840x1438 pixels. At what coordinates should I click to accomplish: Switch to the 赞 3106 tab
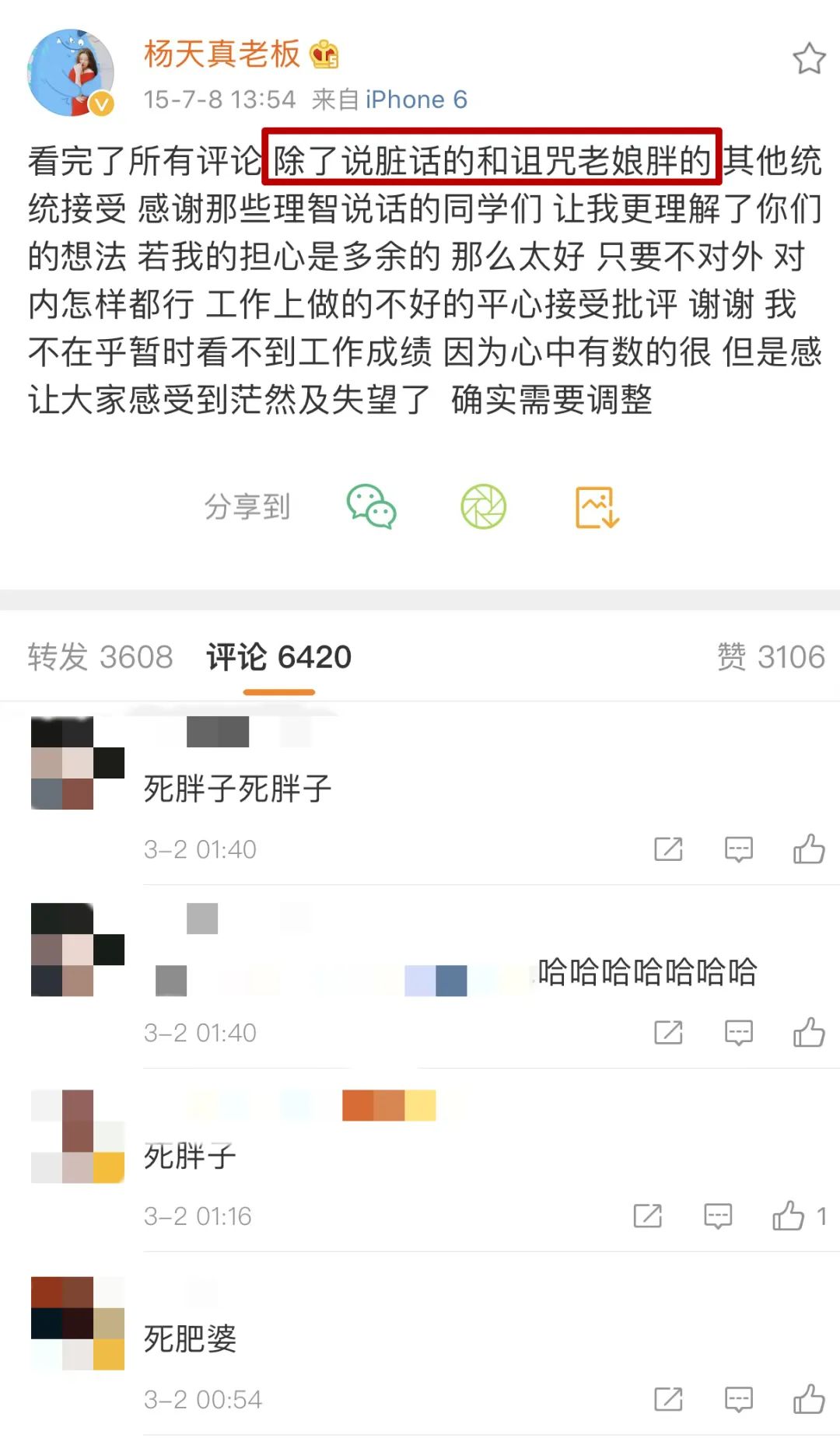click(x=771, y=657)
